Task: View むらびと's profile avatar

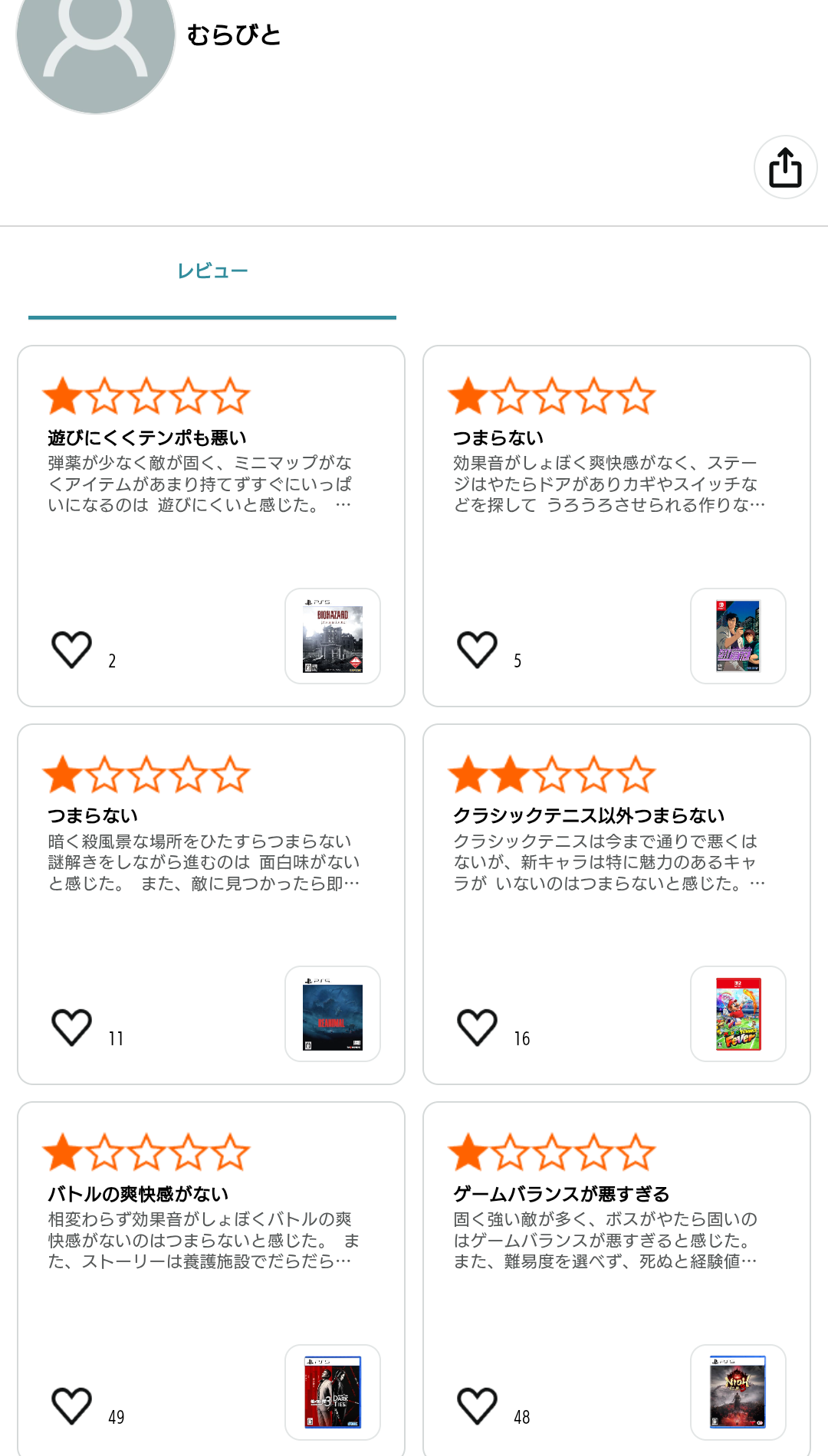Action: [96, 46]
